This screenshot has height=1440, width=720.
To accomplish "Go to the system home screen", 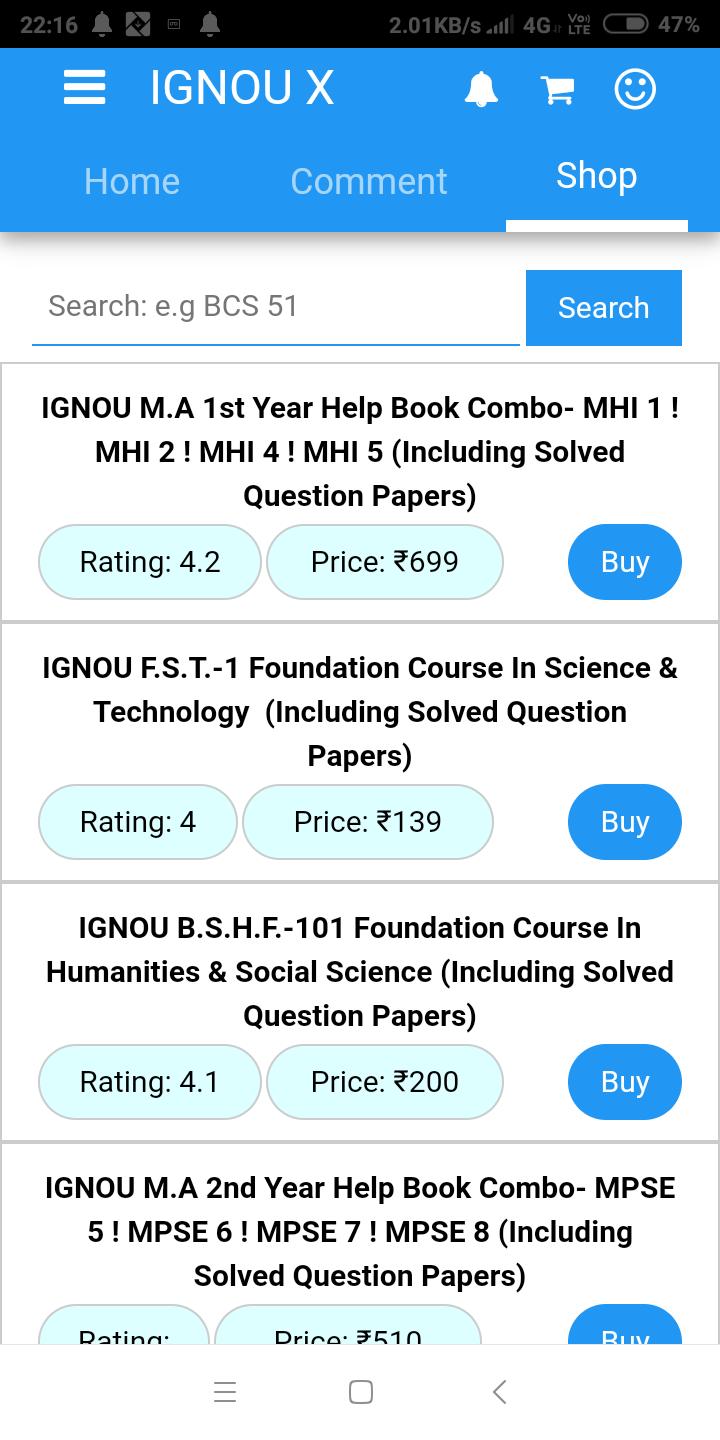I will click(x=361, y=1391).
